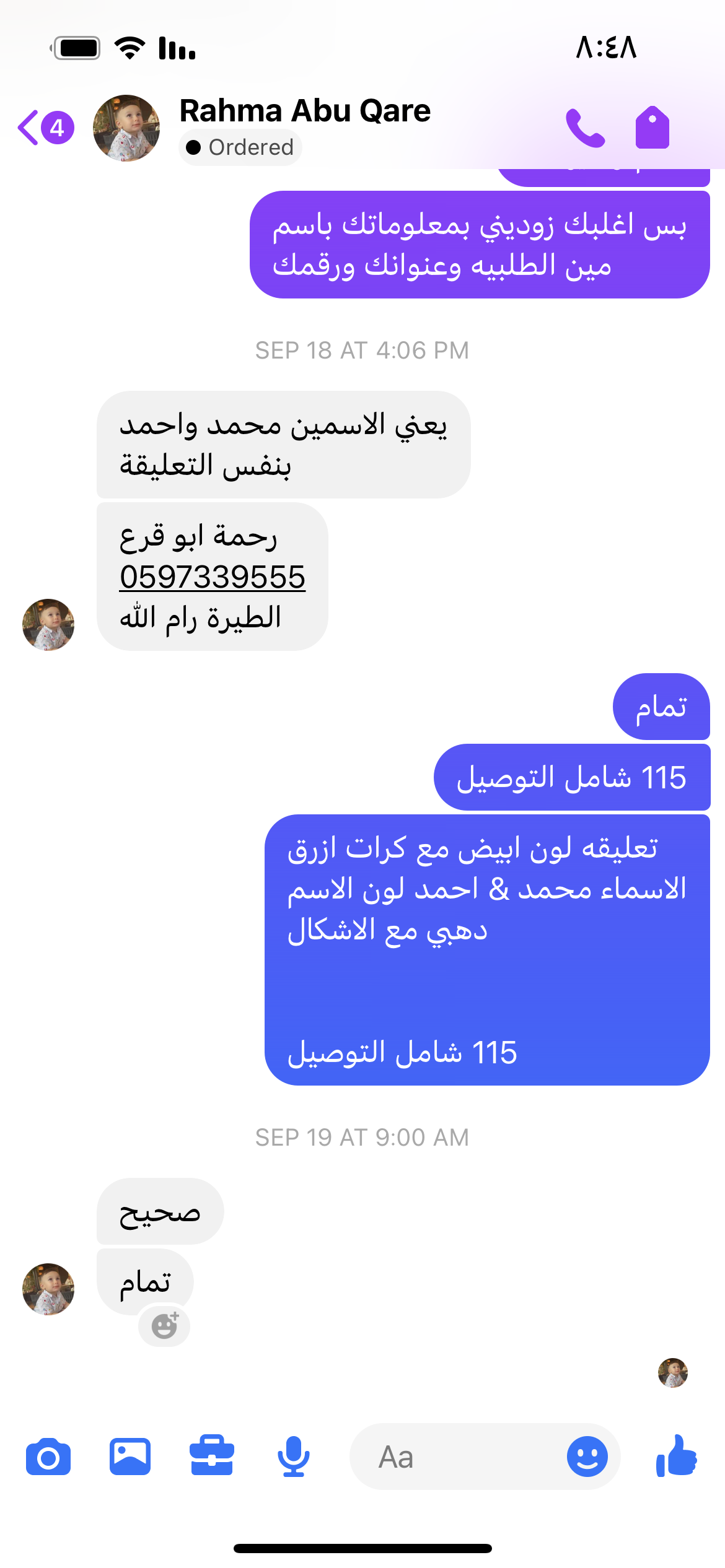725x1568 pixels.
Task: Open Rahma Abu Qare's profile picture
Action: pos(126,128)
